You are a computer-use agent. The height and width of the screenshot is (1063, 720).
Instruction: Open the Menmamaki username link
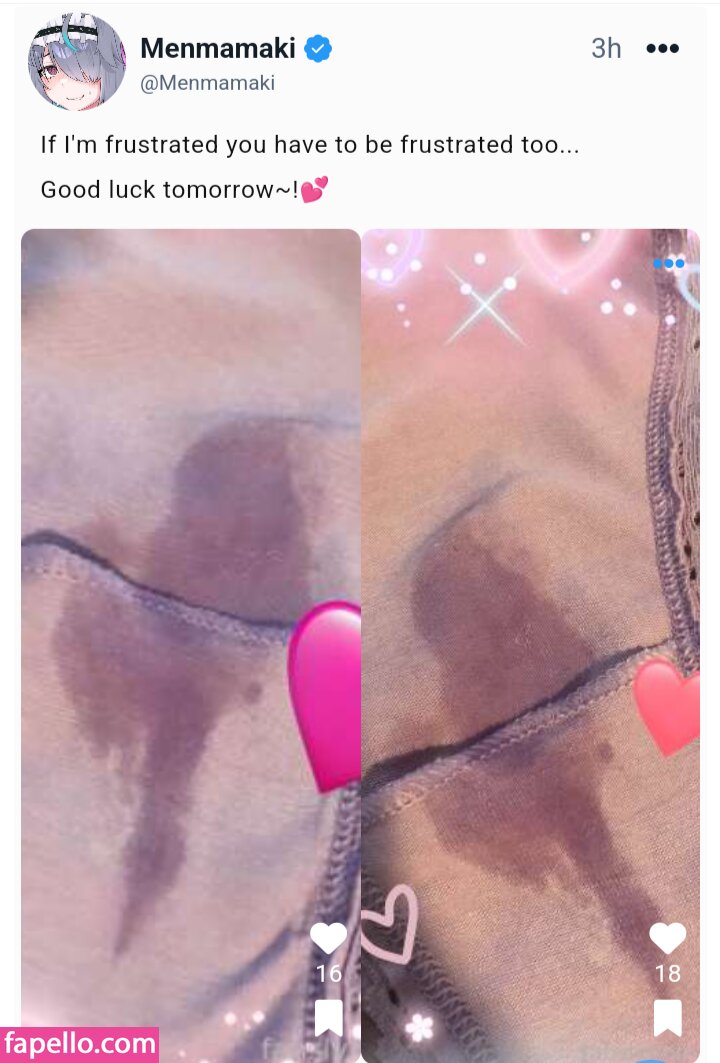click(x=217, y=48)
